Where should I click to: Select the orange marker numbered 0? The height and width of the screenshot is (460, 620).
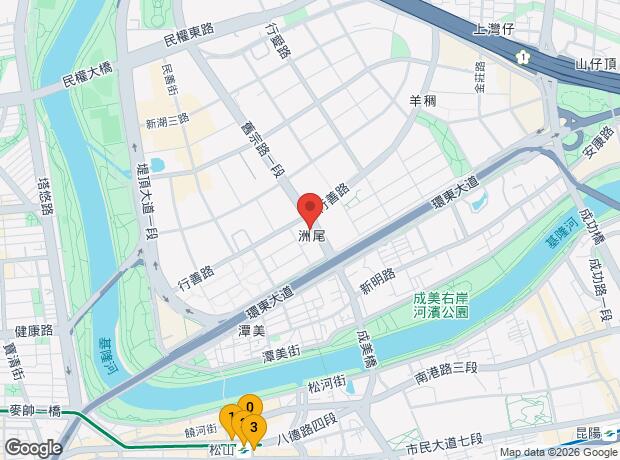click(x=250, y=406)
